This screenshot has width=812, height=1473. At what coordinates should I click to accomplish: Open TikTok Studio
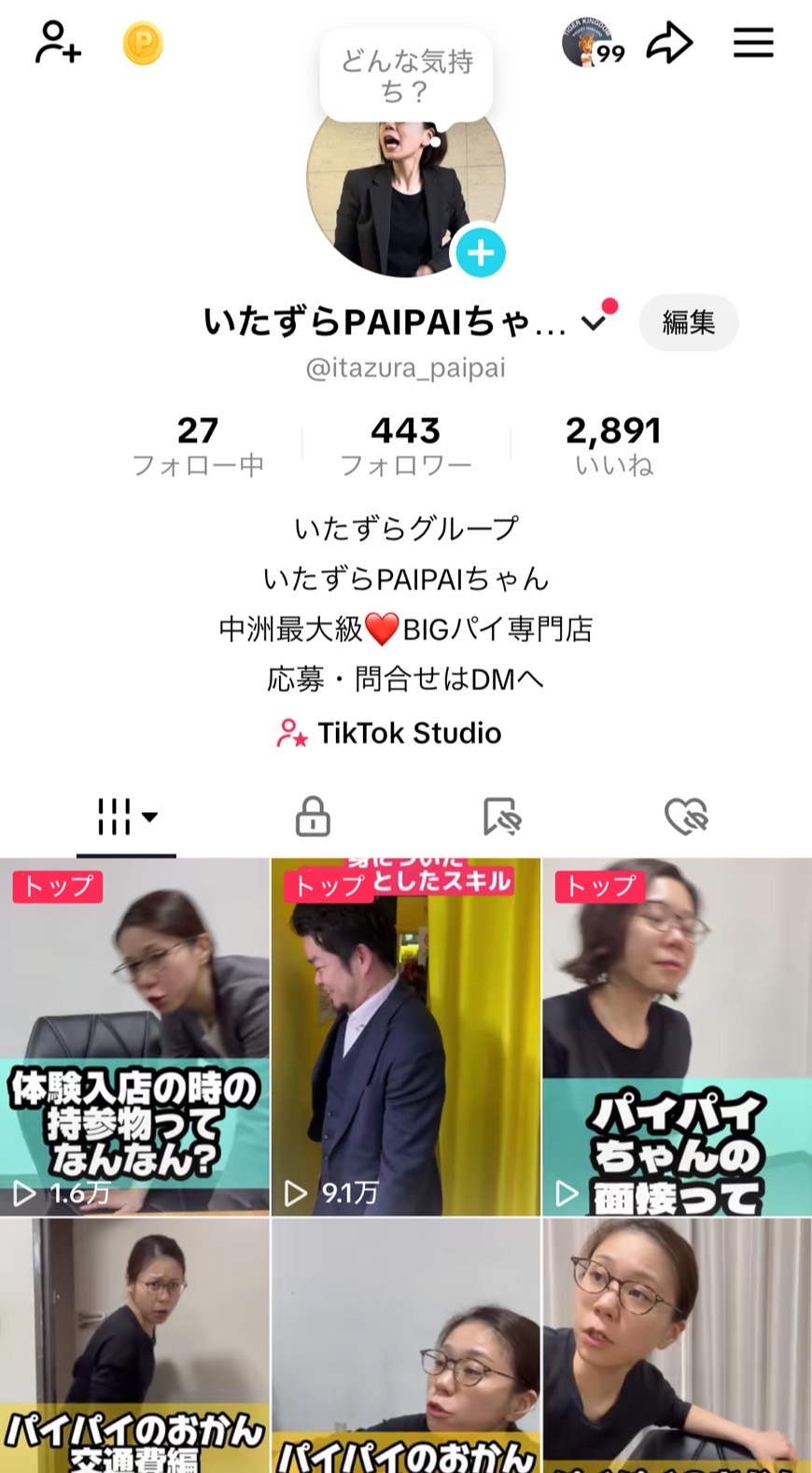point(389,733)
